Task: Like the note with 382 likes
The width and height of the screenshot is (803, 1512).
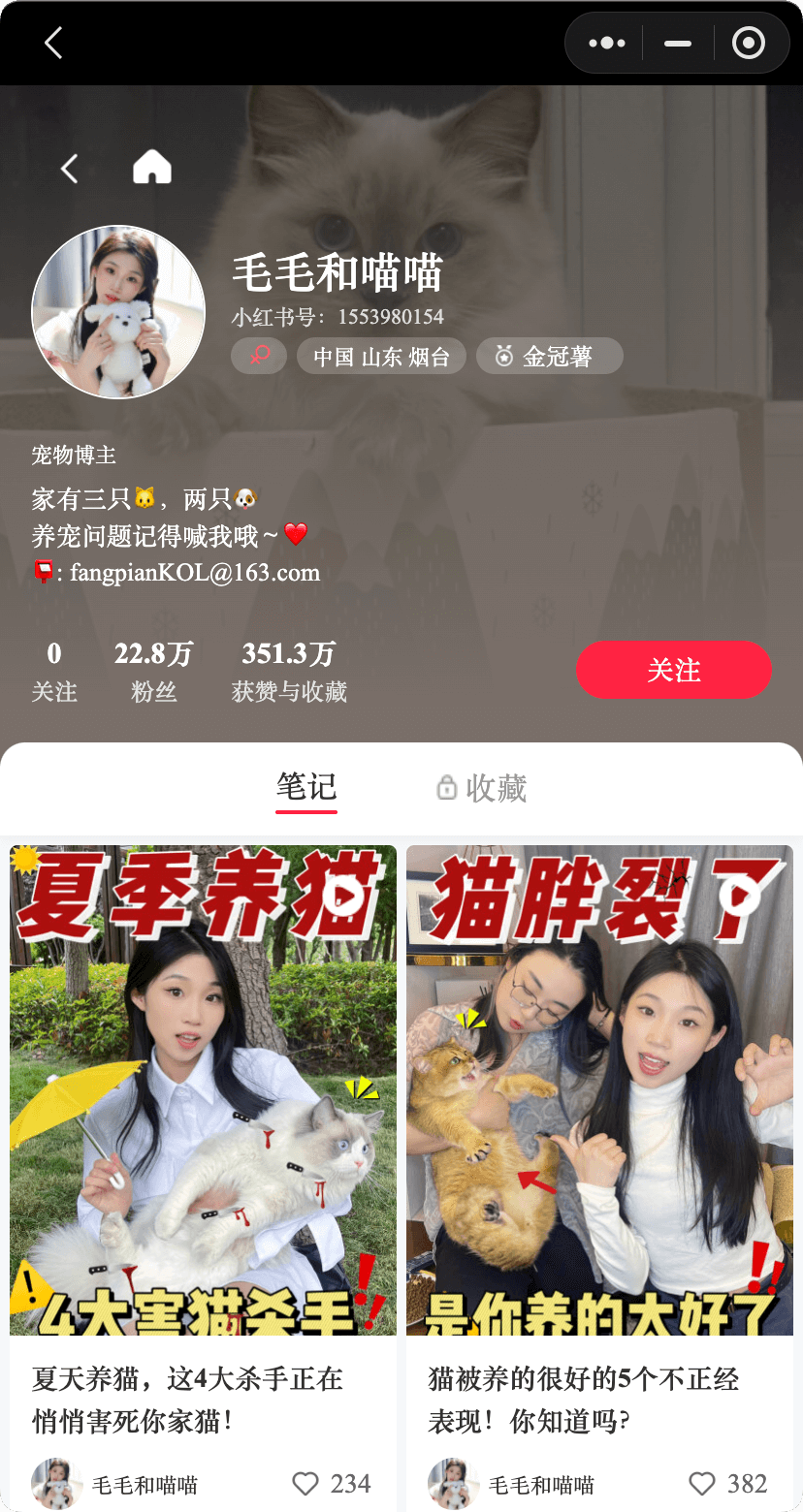Action: (x=702, y=1484)
